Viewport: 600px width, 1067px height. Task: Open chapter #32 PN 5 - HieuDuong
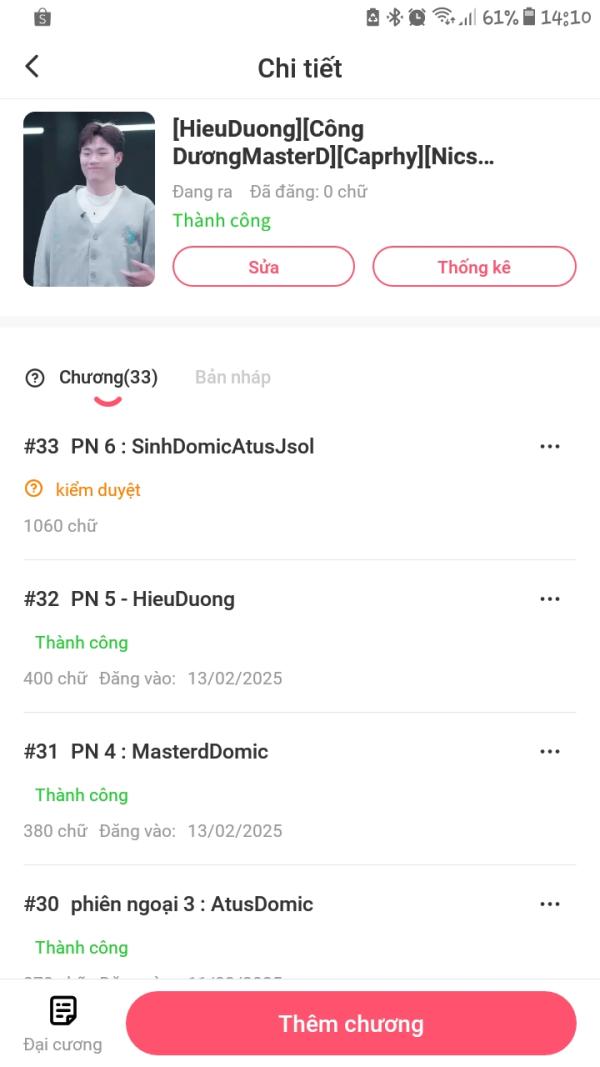point(153,599)
